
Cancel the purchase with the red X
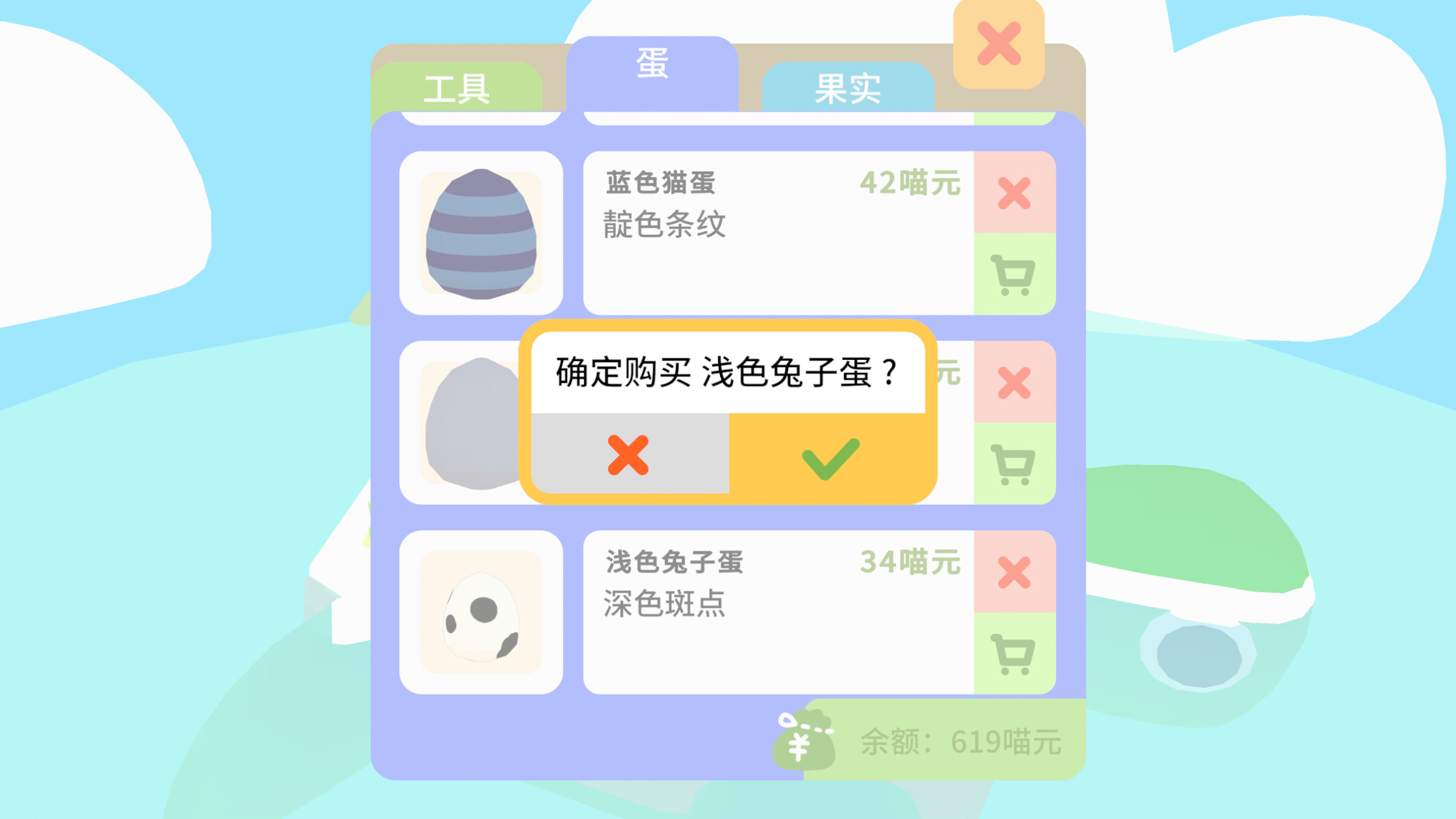[630, 455]
